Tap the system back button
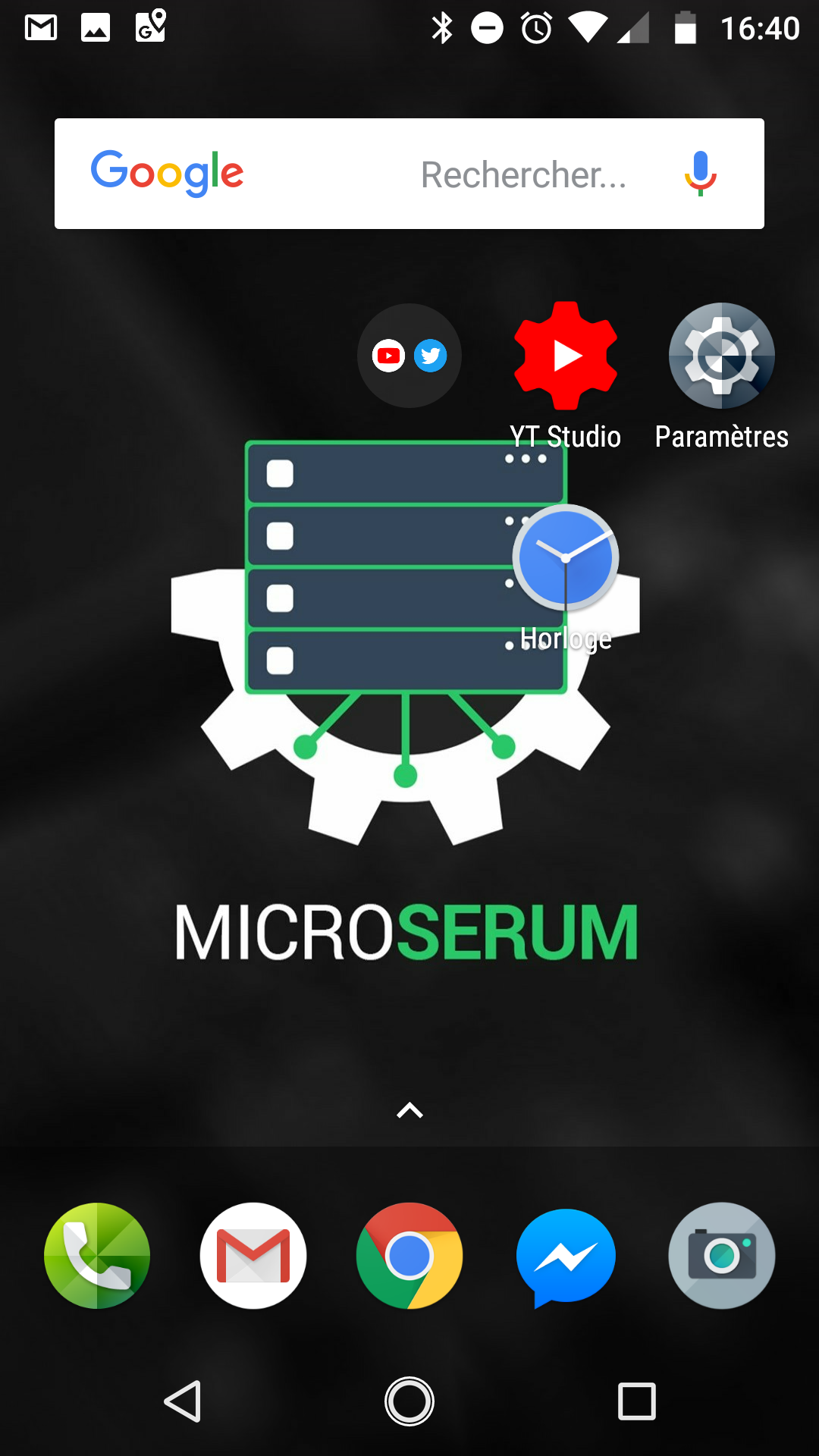The height and width of the screenshot is (1456, 819). coord(183,1401)
